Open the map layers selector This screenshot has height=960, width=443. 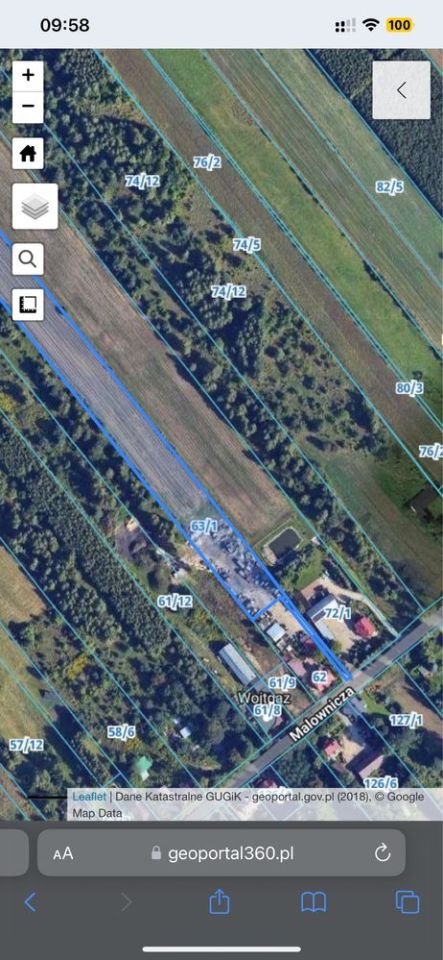(35, 206)
